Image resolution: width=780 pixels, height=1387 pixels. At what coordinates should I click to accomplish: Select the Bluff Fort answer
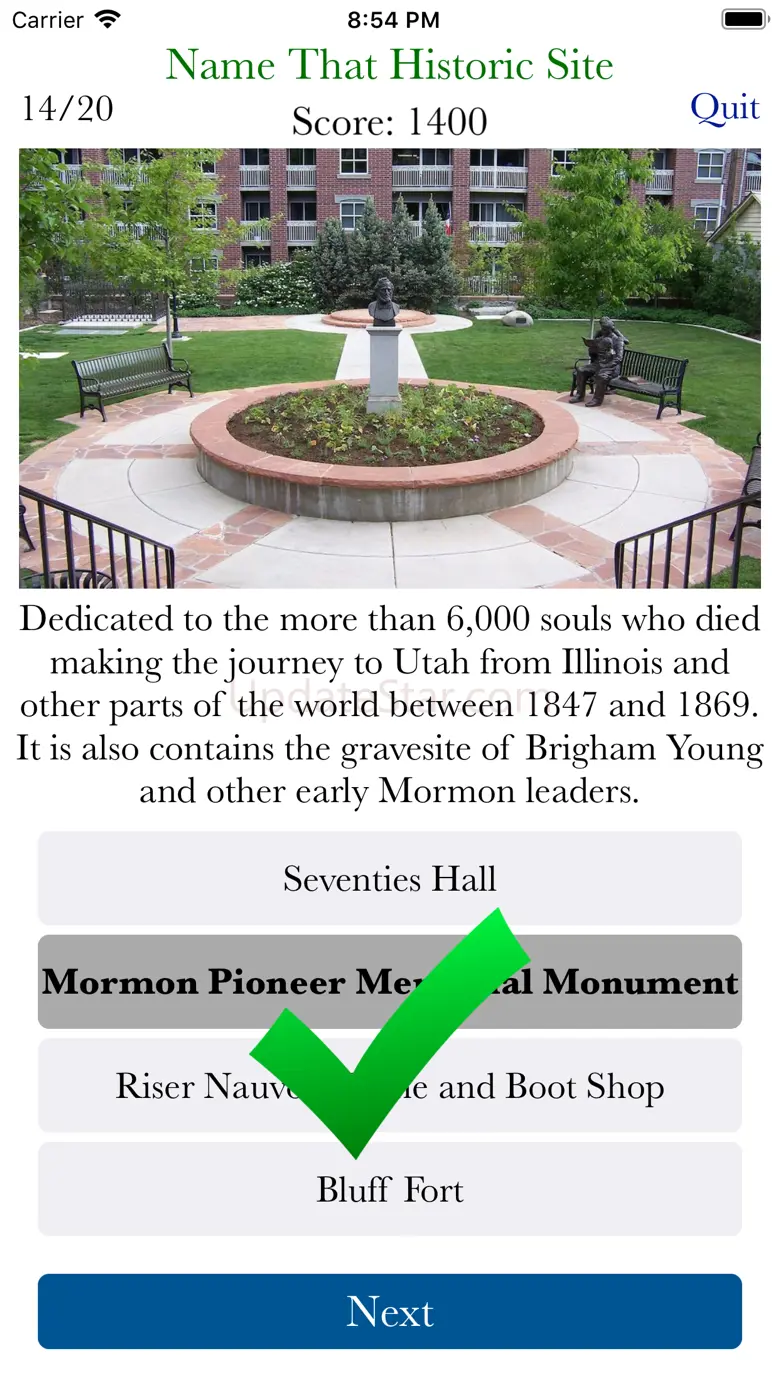point(389,1190)
